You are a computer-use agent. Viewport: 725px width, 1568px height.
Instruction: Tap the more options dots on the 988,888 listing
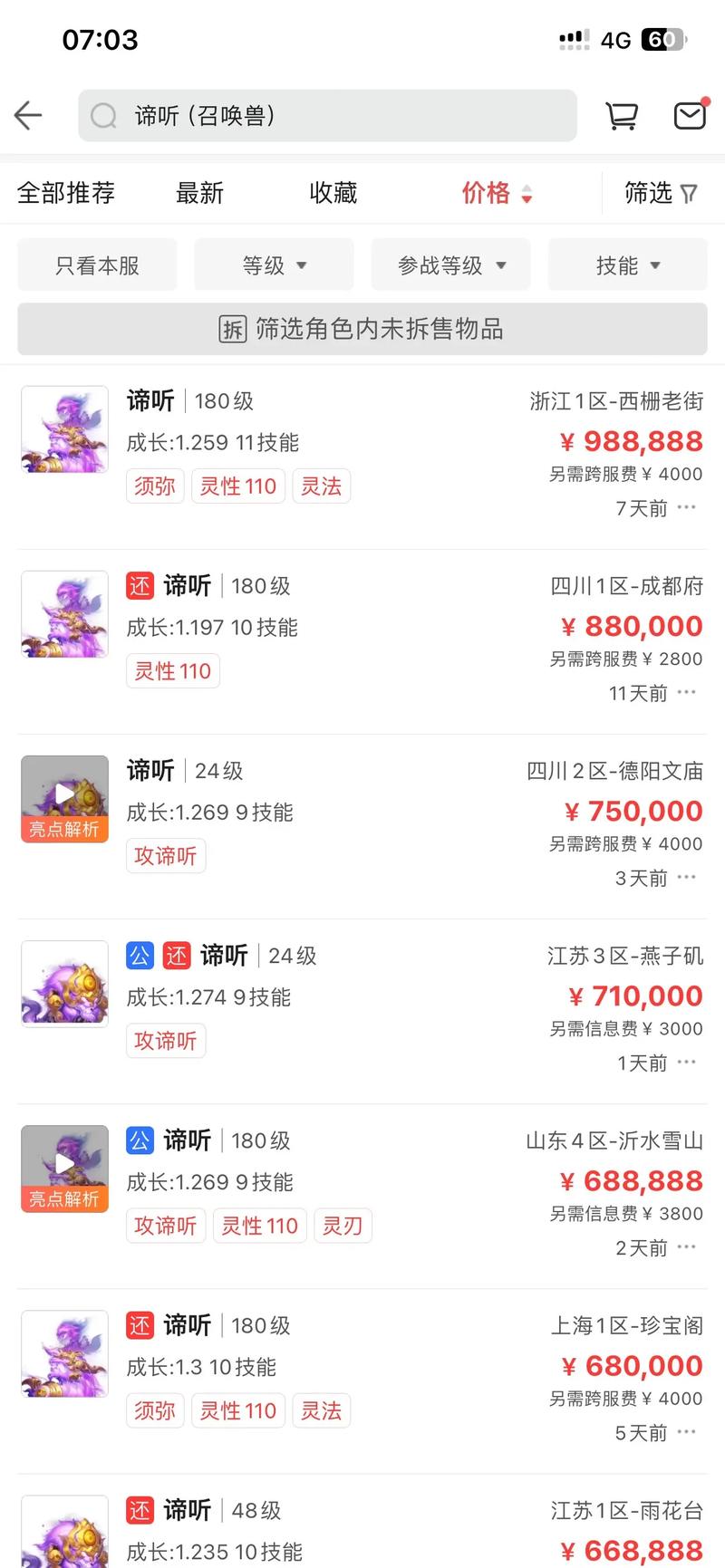687,508
